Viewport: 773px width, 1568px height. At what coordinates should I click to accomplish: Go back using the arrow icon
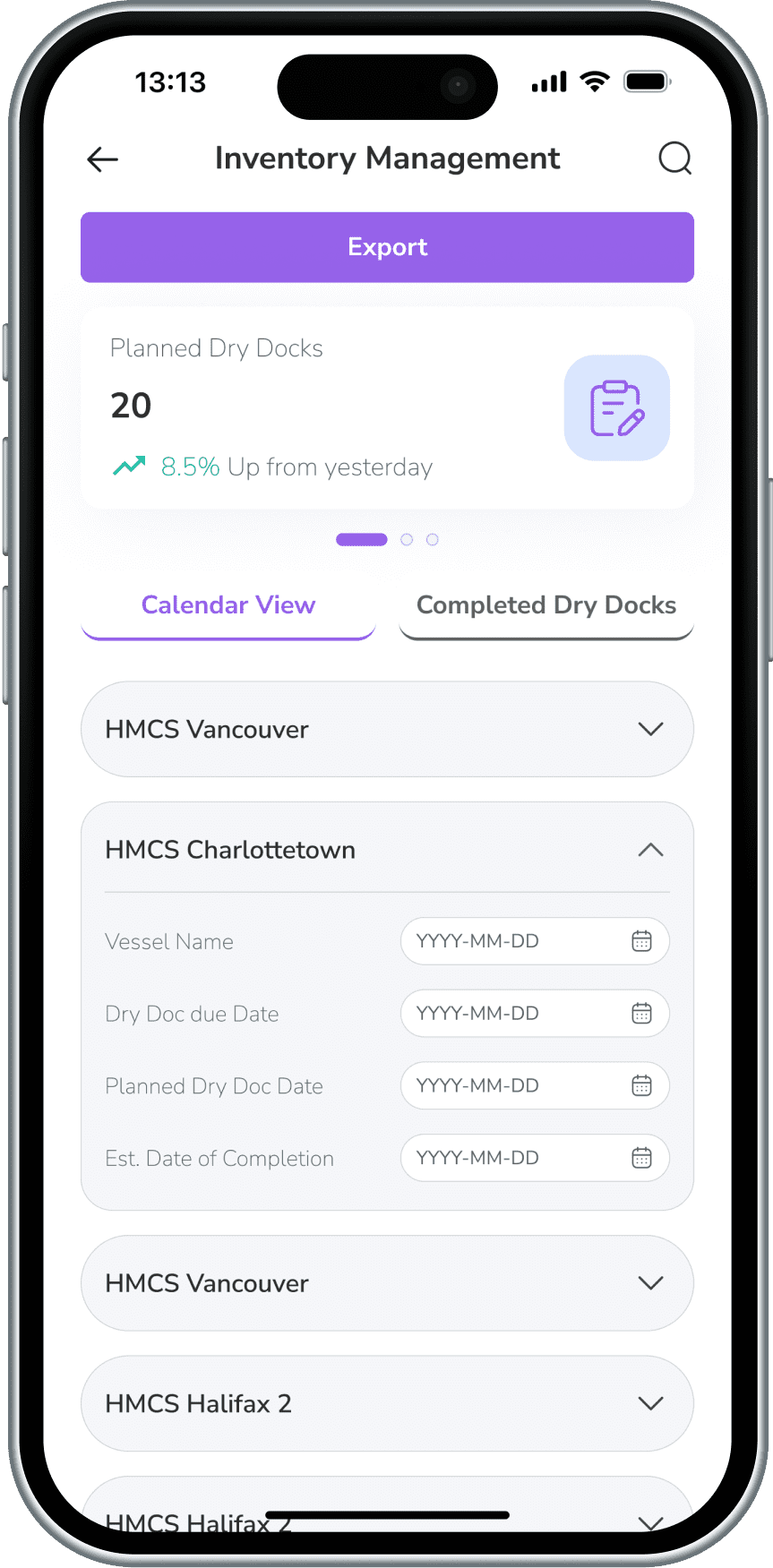[103, 159]
